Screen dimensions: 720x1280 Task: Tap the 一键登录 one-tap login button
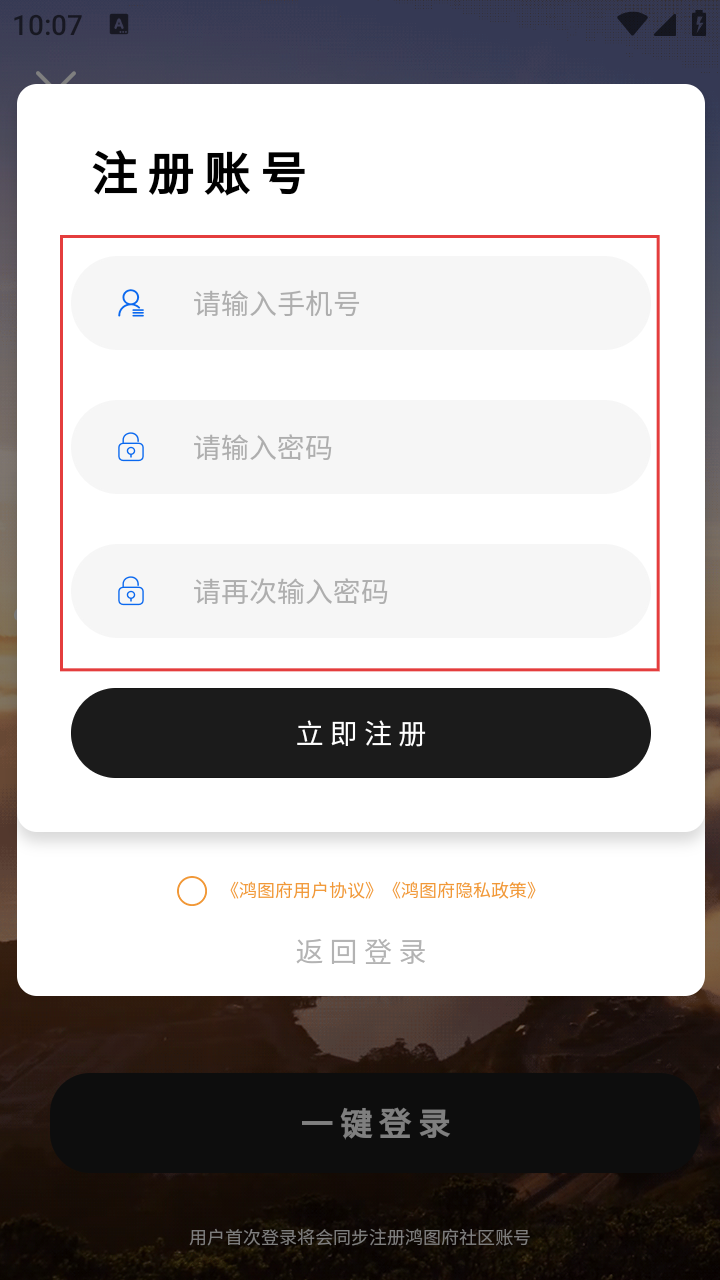[375, 1123]
